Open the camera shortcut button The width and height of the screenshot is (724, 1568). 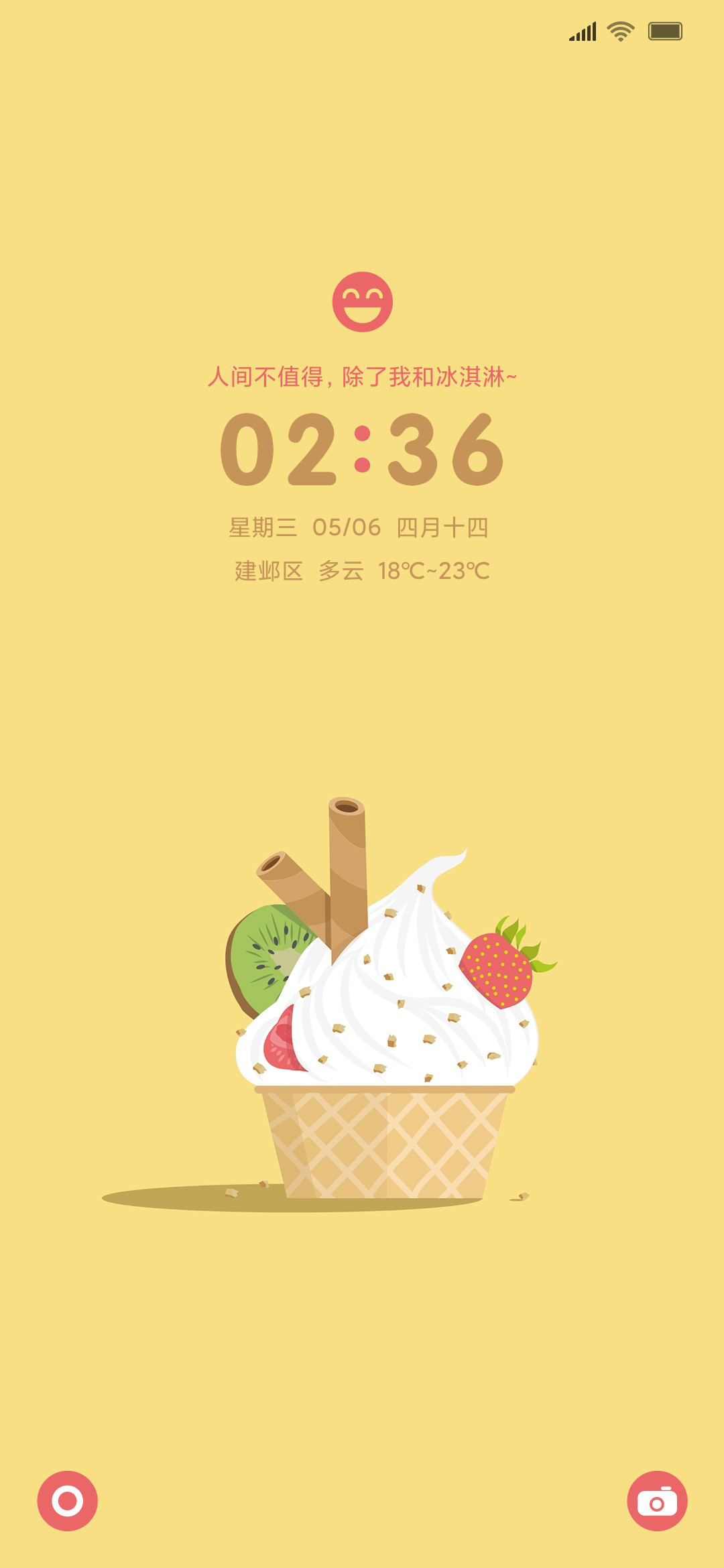pos(657,1501)
